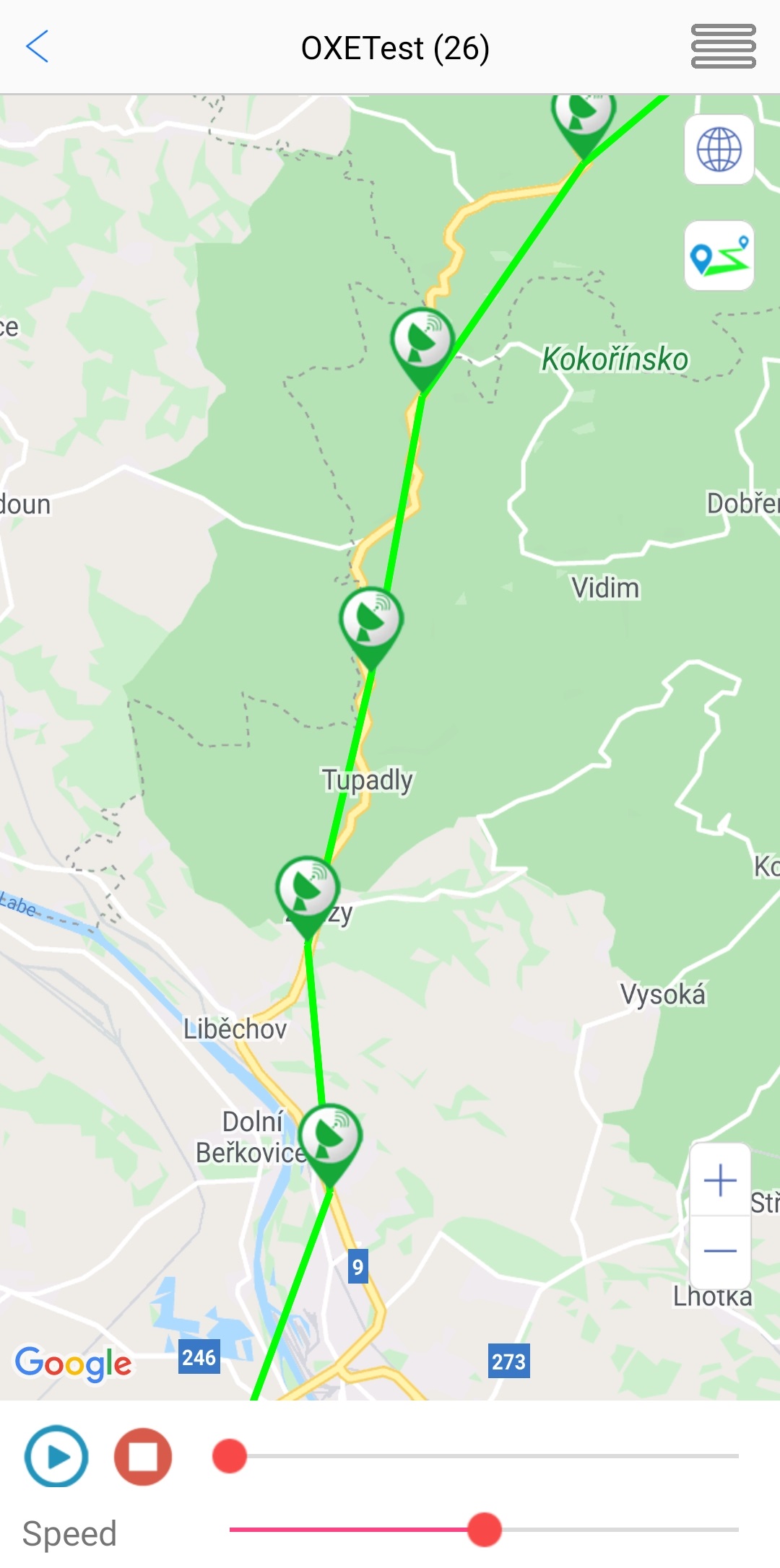This screenshot has width=780, height=1568.
Task: Go back using the top-left arrow
Action: [38, 47]
